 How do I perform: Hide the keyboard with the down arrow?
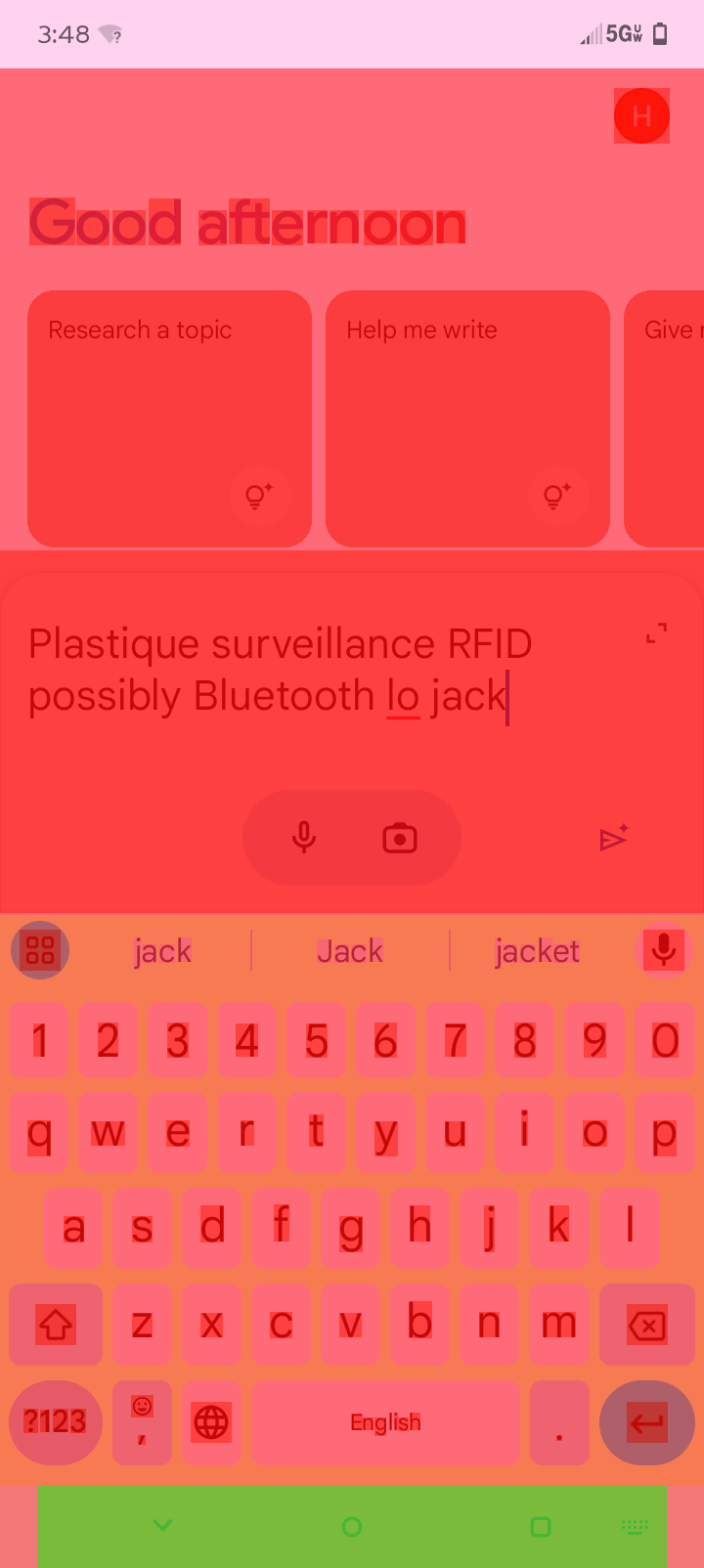click(162, 1525)
